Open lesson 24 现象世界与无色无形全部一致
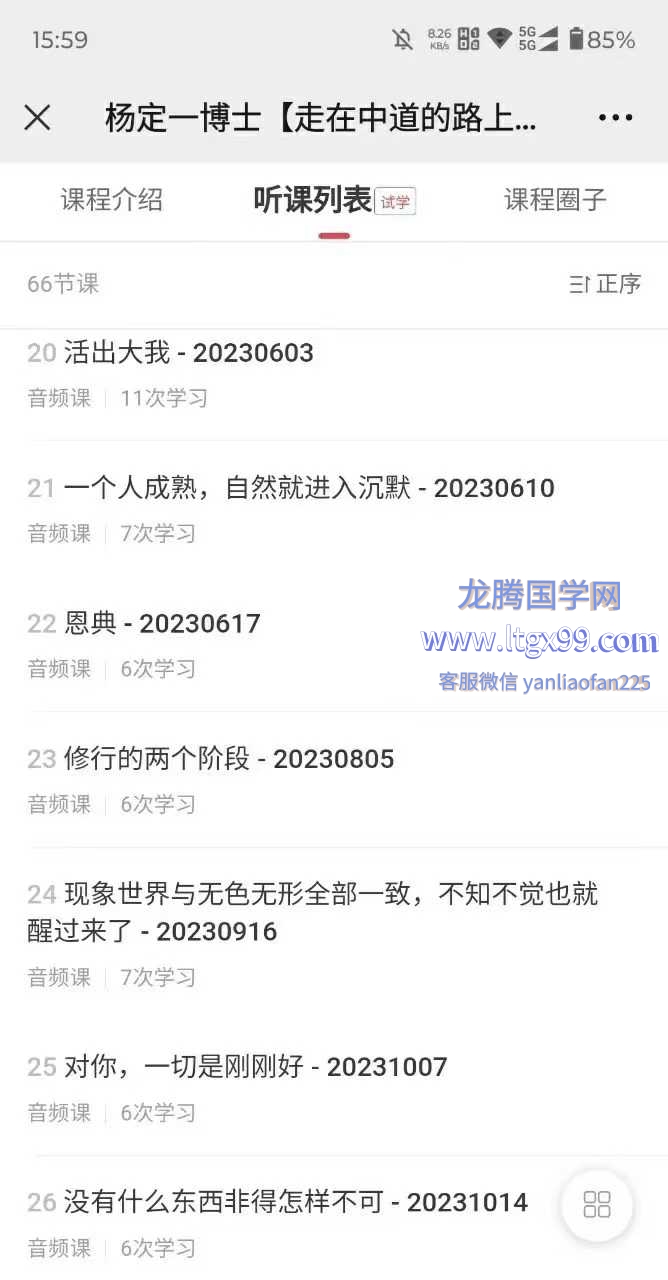Screen dimensions: 668x1280 point(334,934)
